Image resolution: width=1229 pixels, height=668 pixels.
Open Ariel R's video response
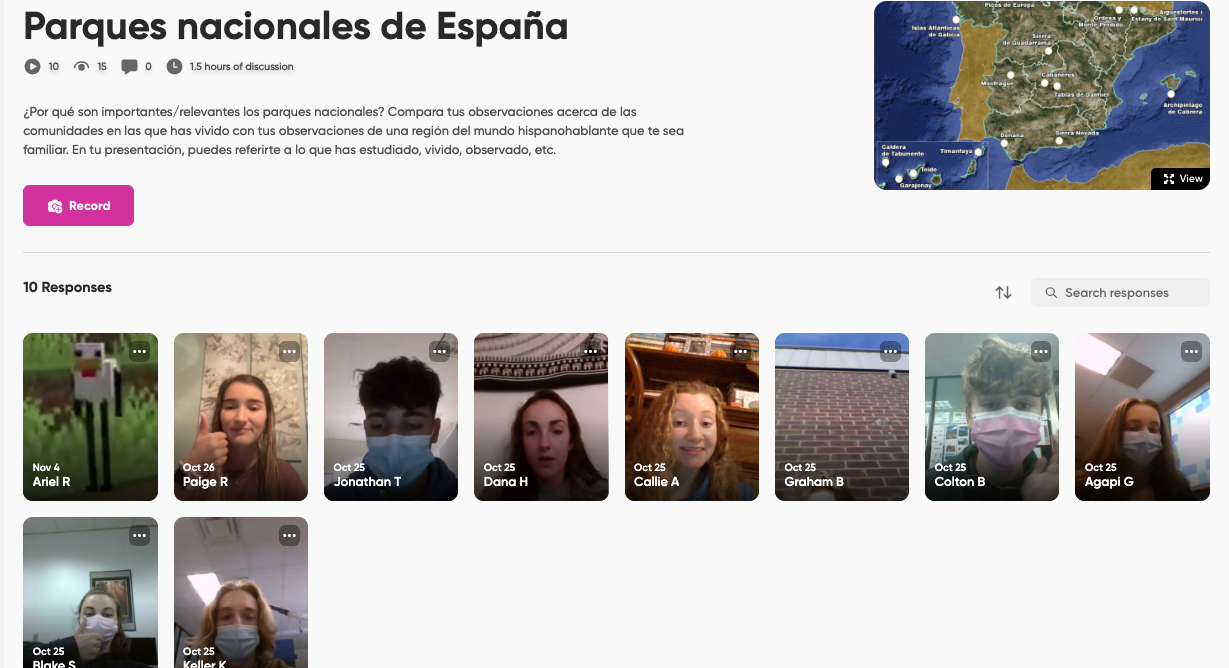tap(90, 420)
